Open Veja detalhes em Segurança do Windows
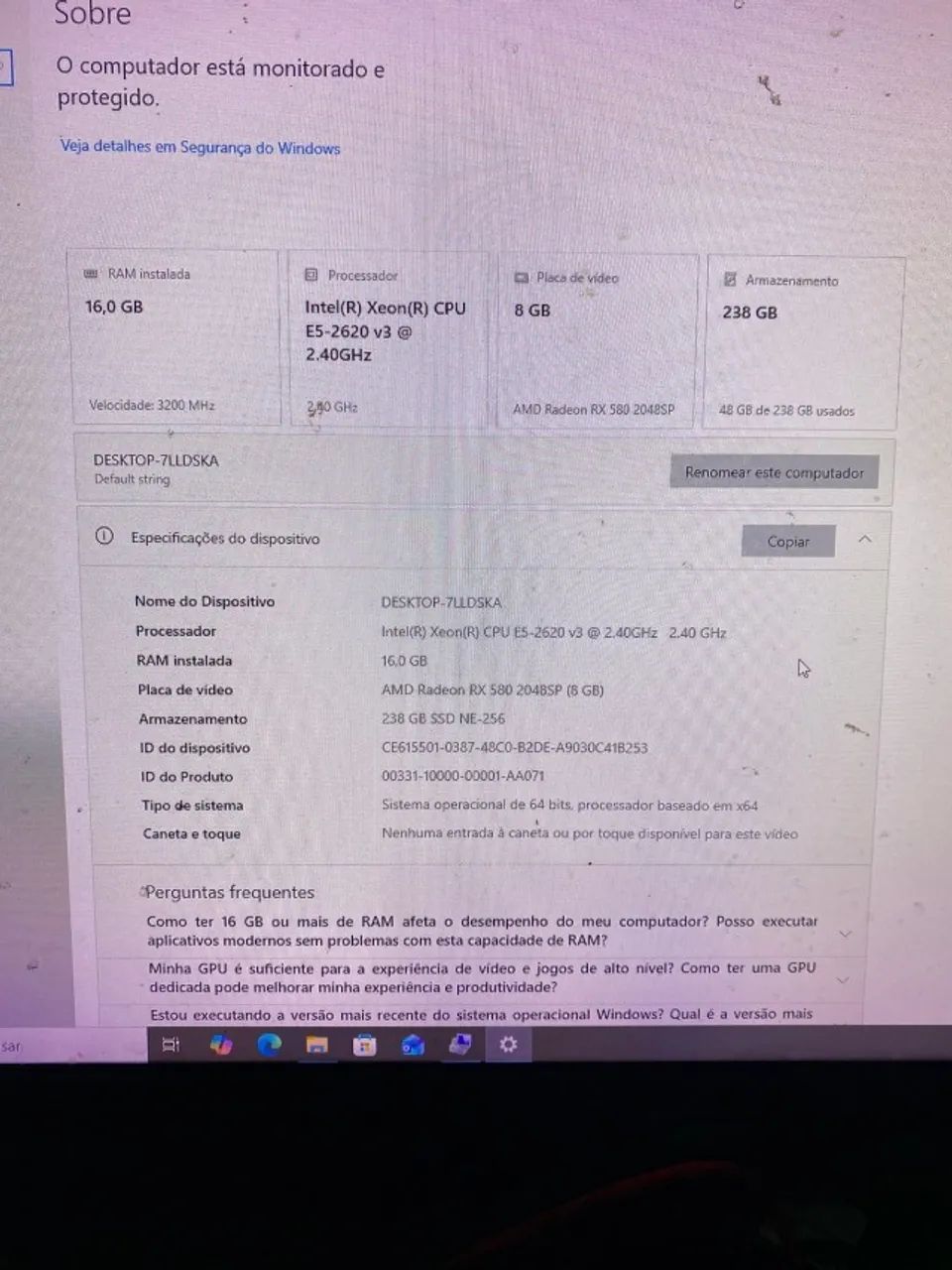The image size is (952, 1270). click(x=199, y=147)
